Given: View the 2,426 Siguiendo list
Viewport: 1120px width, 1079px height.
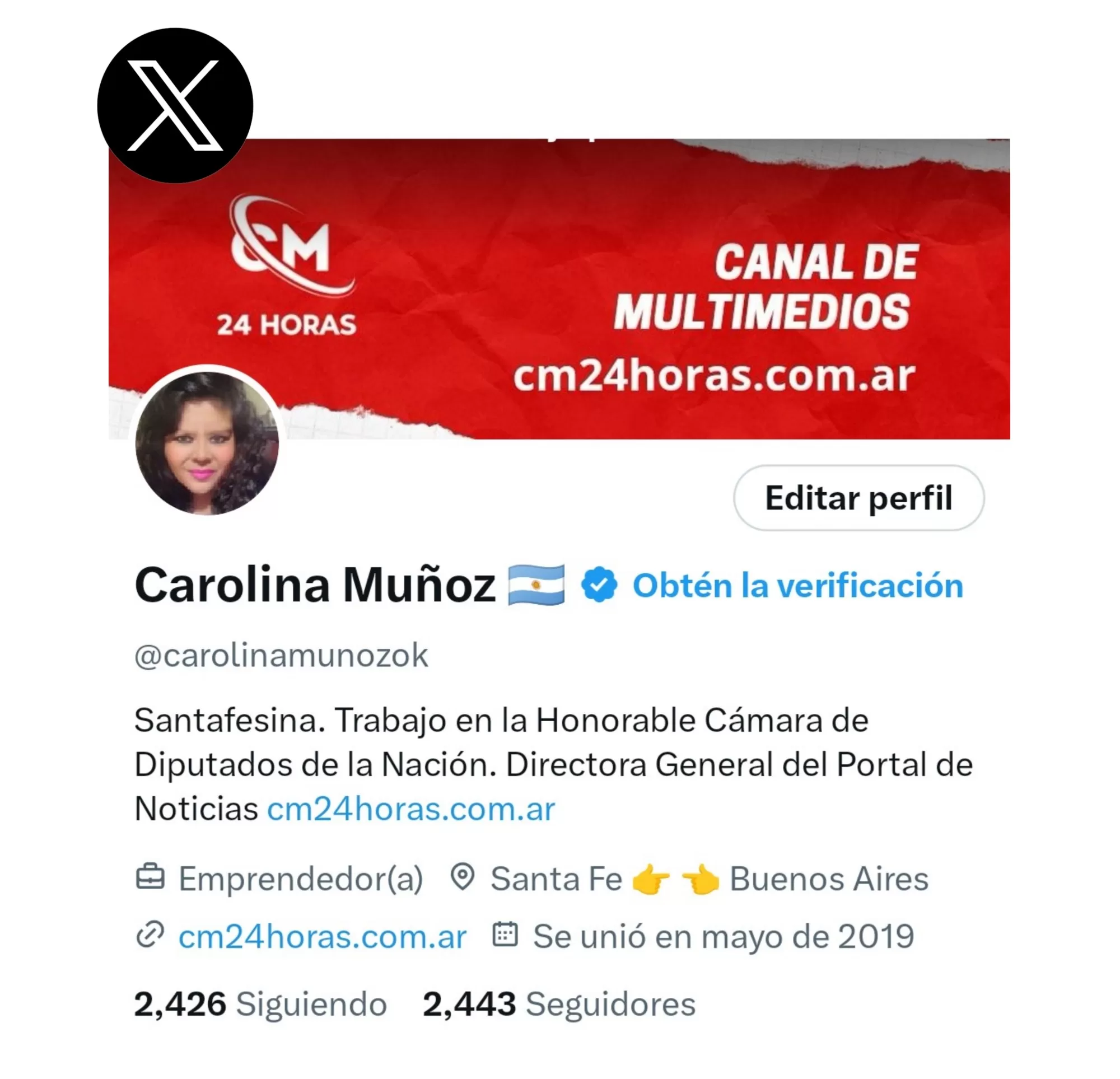Looking at the screenshot, I should [x=260, y=1003].
